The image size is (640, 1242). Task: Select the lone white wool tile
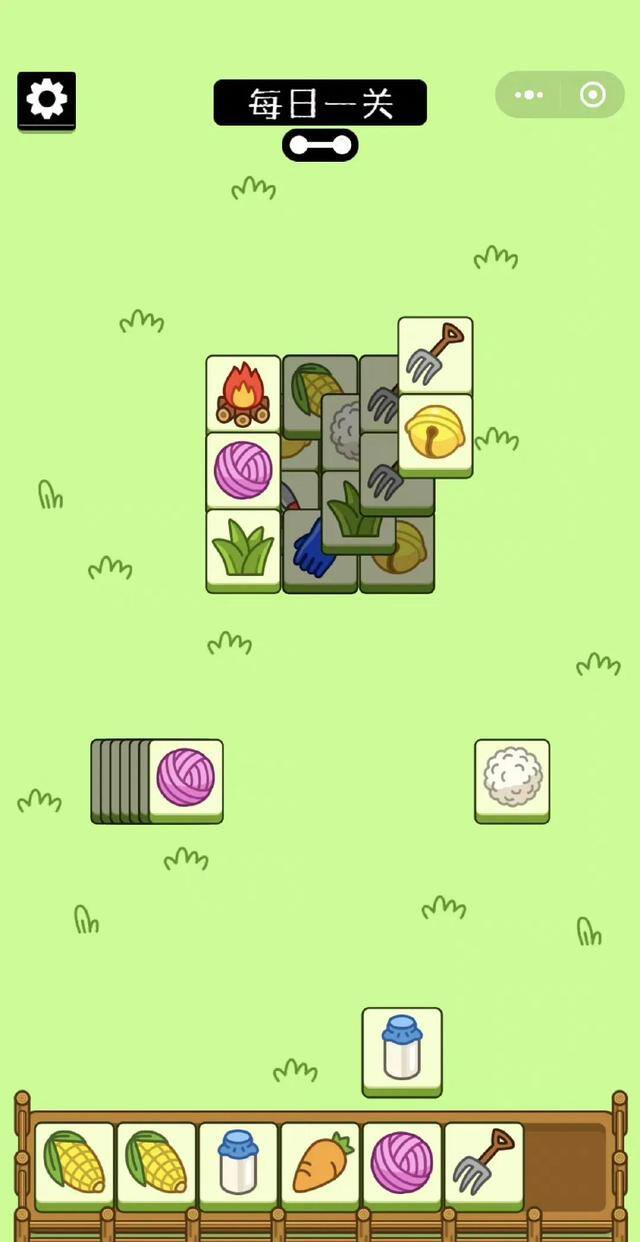[512, 778]
